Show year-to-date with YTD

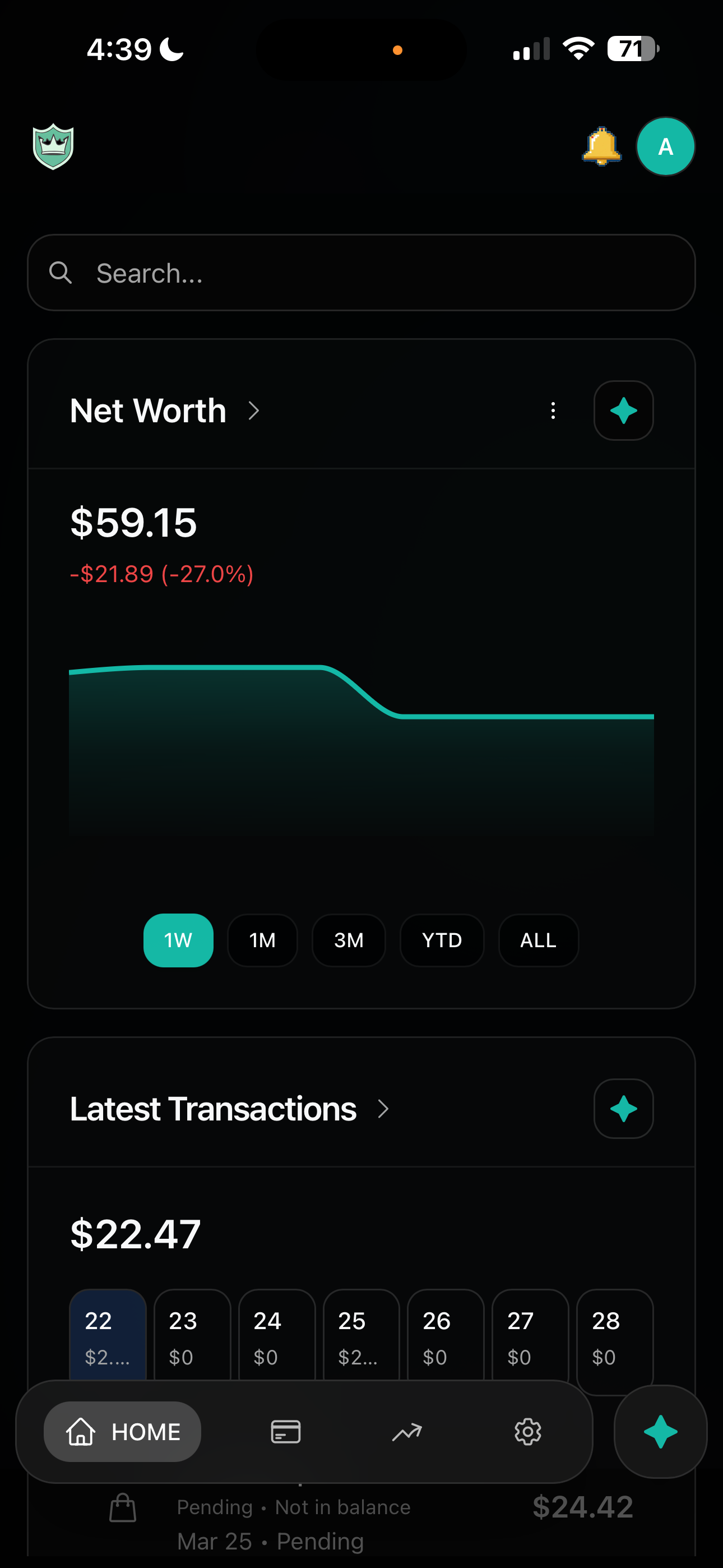442,940
